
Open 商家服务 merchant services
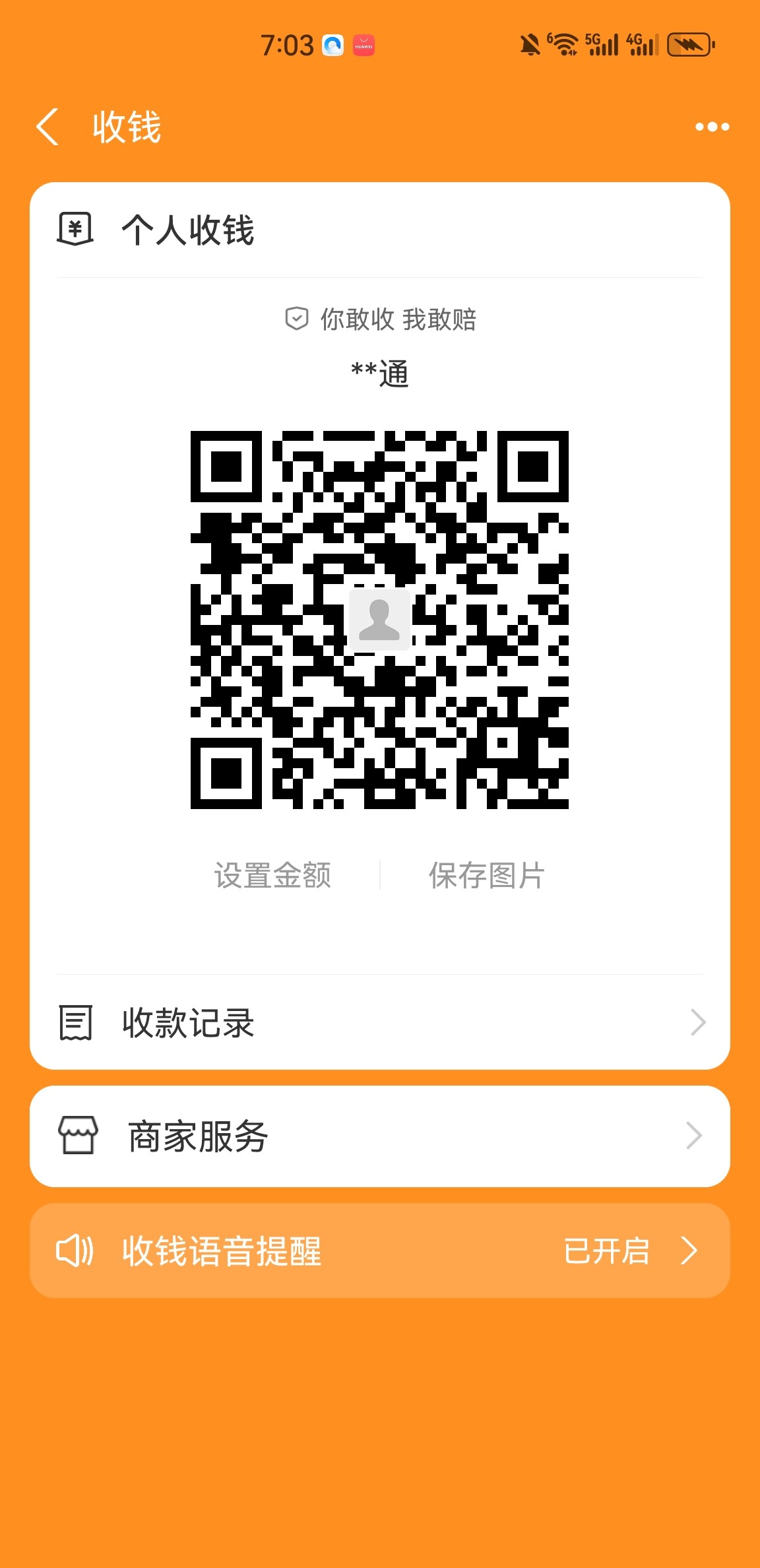379,1136
